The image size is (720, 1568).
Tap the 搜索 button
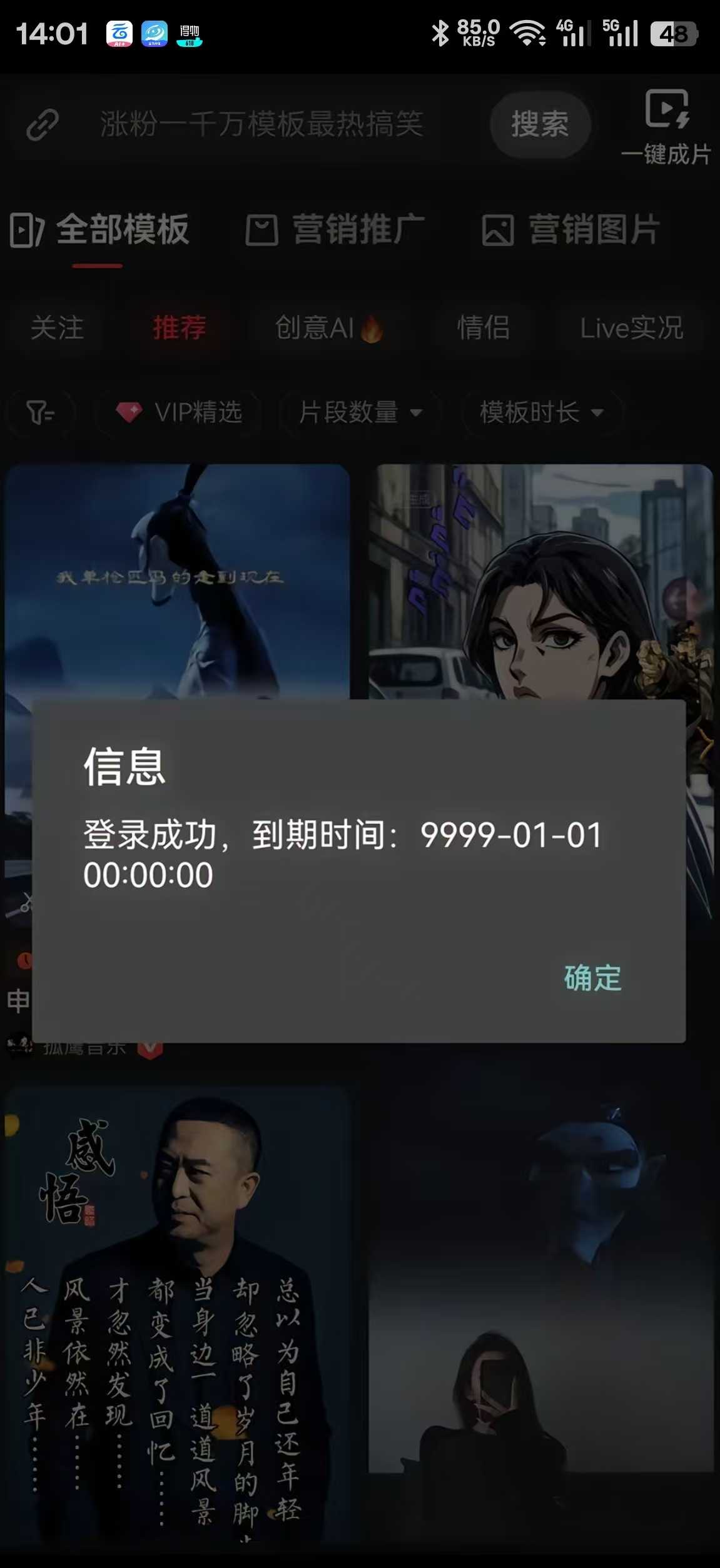pyautogui.click(x=540, y=124)
